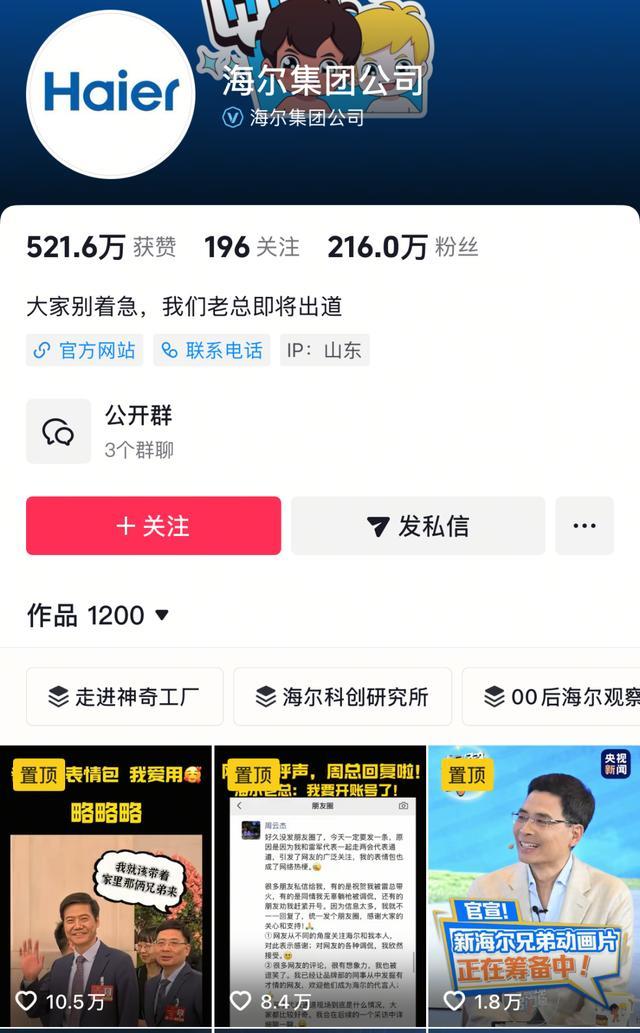The height and width of the screenshot is (1033, 640).
Task: Play the pinned 新海尔兄弟动画片 video
Action: point(534,886)
